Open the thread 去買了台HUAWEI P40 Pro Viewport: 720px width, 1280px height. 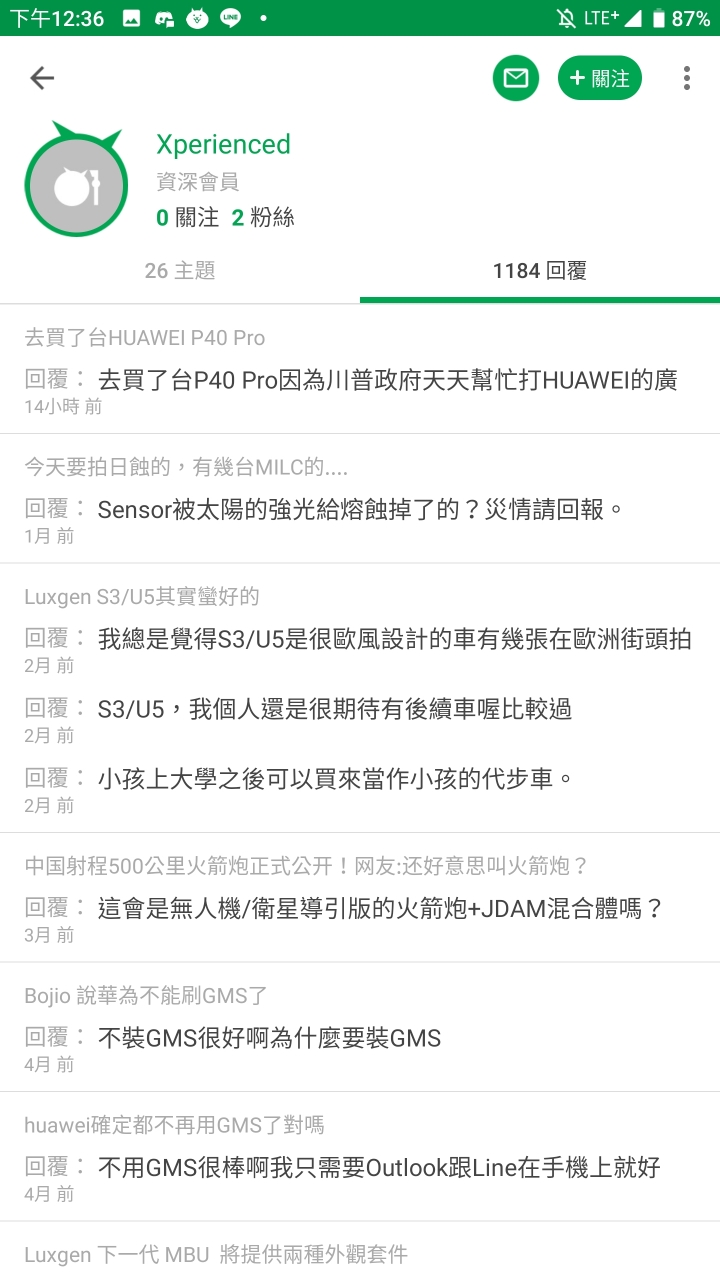(145, 338)
